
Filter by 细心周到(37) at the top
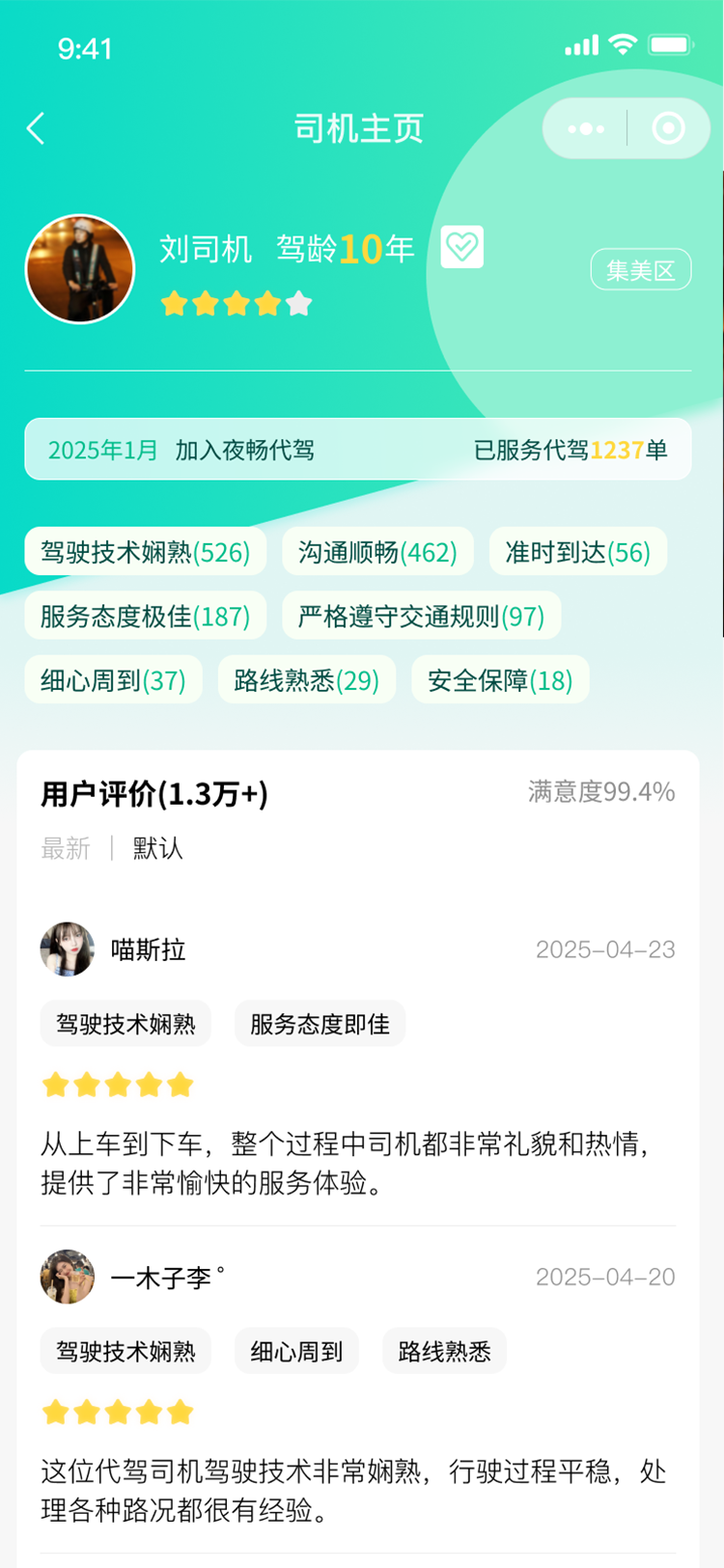(113, 680)
